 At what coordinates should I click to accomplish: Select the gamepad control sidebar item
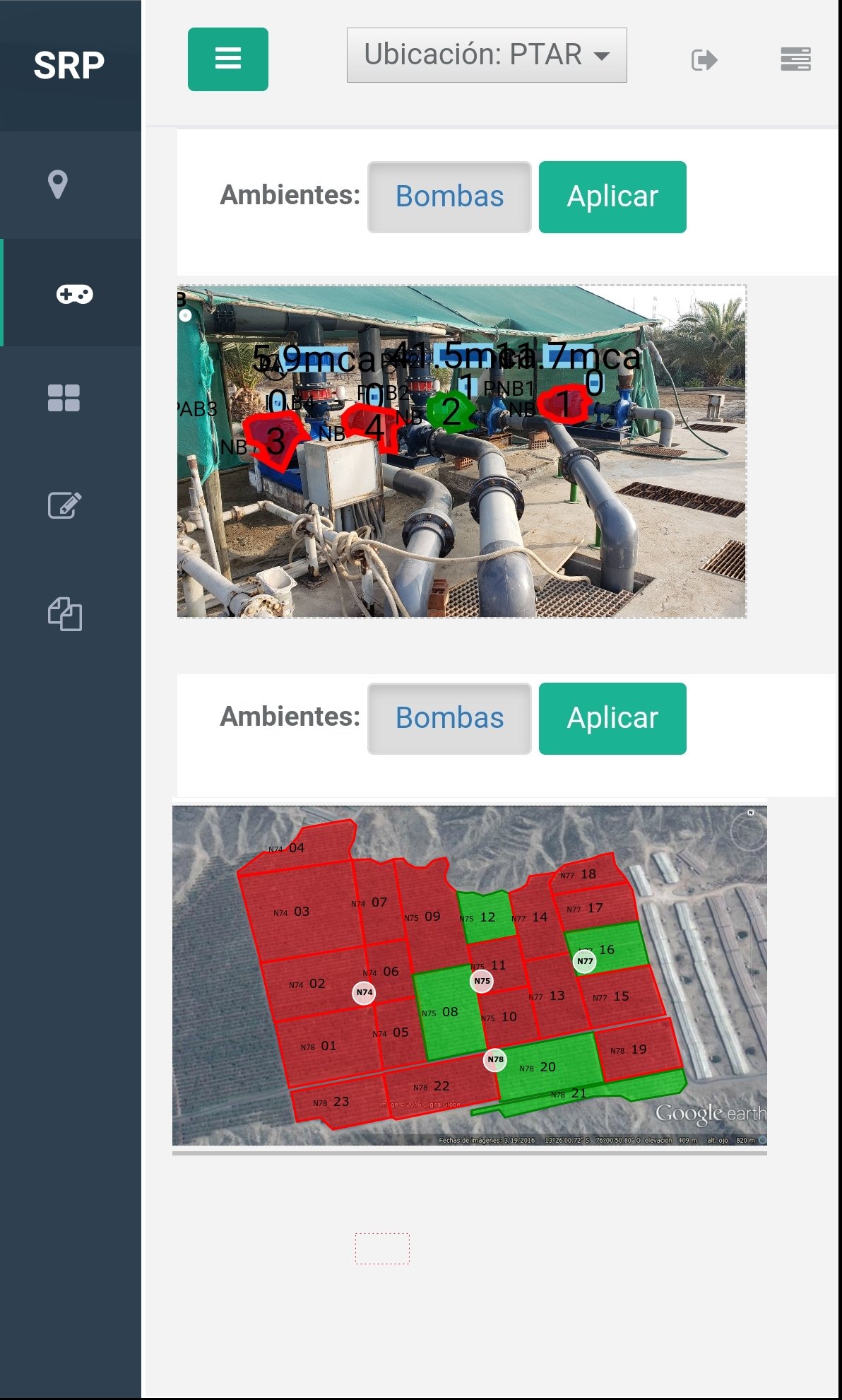(x=74, y=293)
